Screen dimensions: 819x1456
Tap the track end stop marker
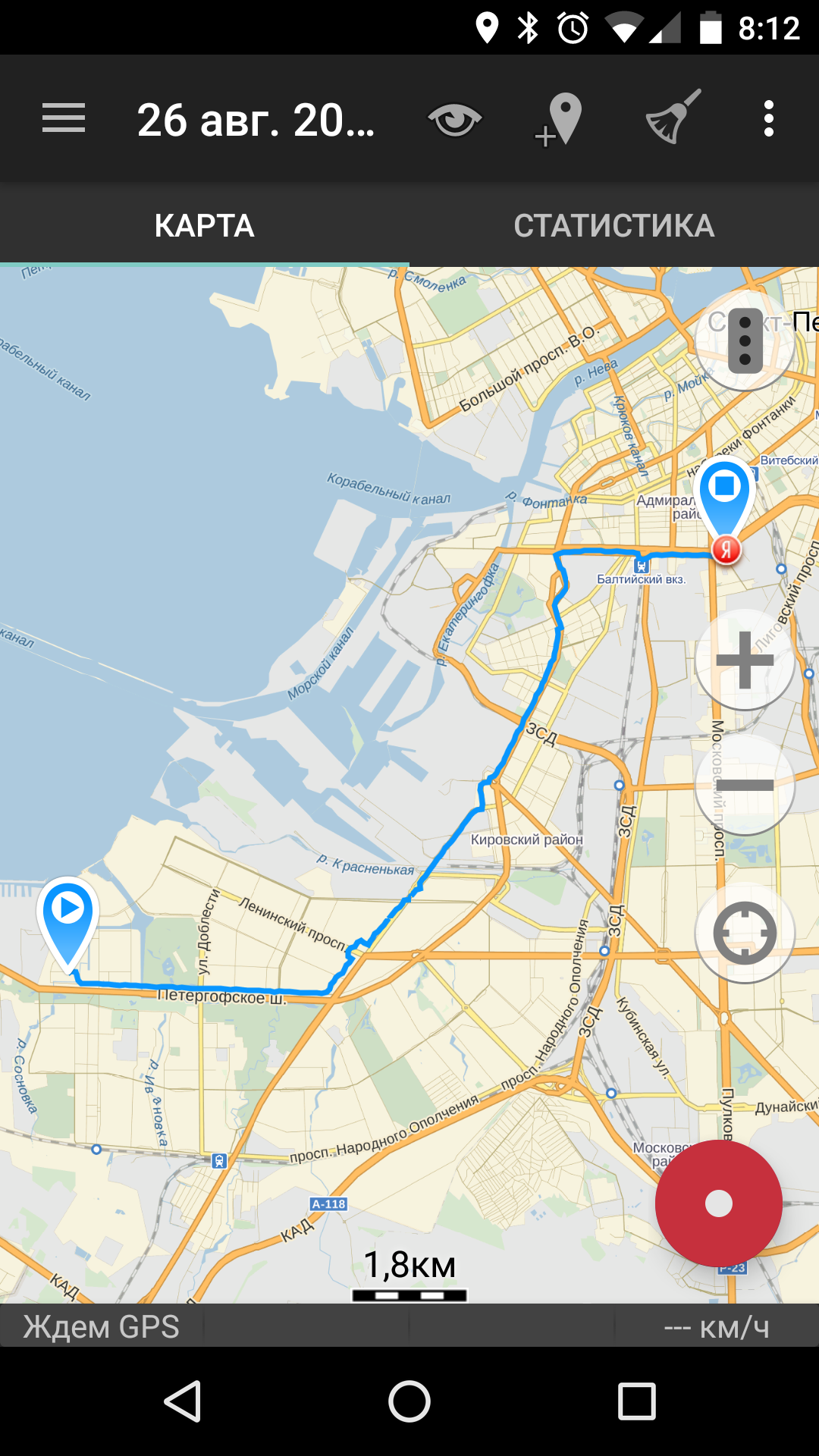point(725,493)
